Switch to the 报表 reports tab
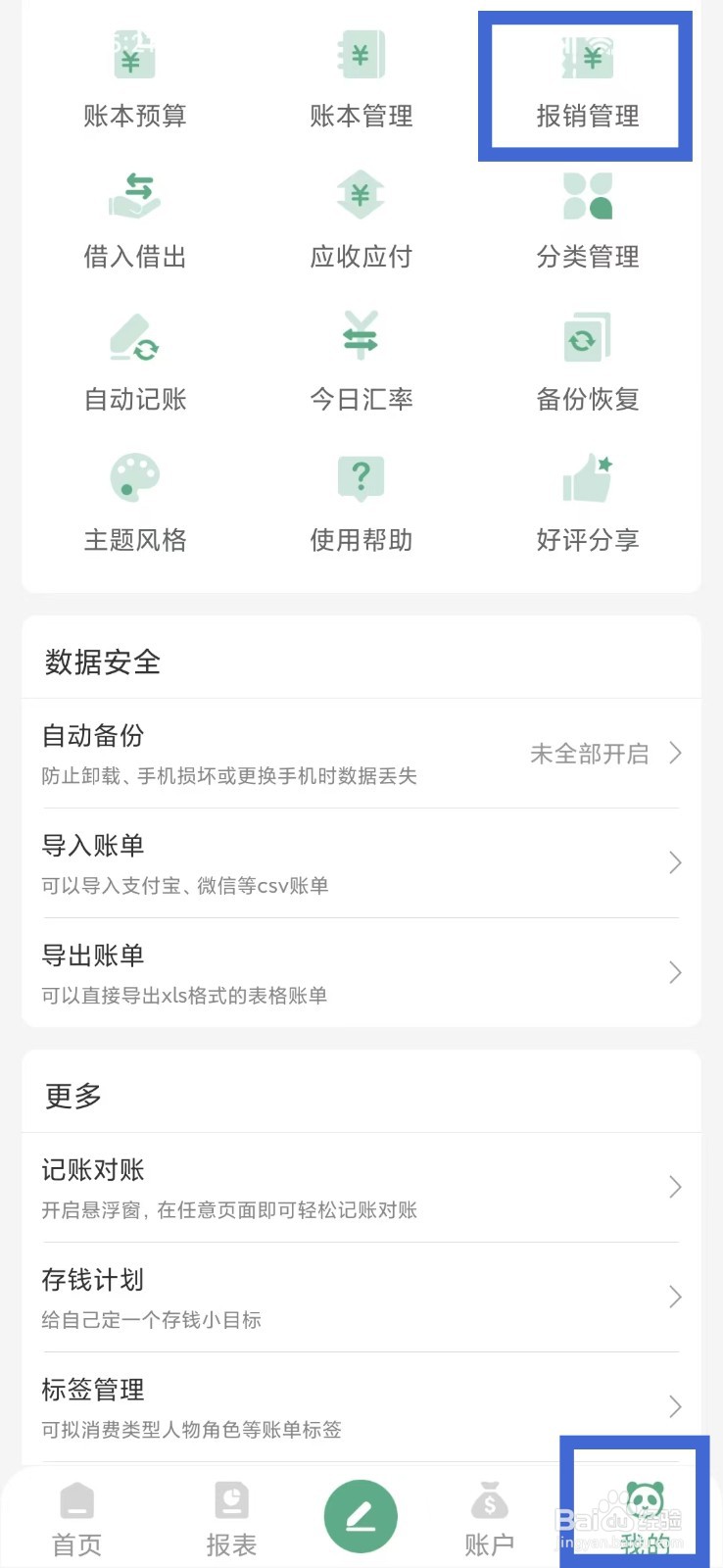This screenshot has width=723, height=1568. click(x=231, y=1520)
